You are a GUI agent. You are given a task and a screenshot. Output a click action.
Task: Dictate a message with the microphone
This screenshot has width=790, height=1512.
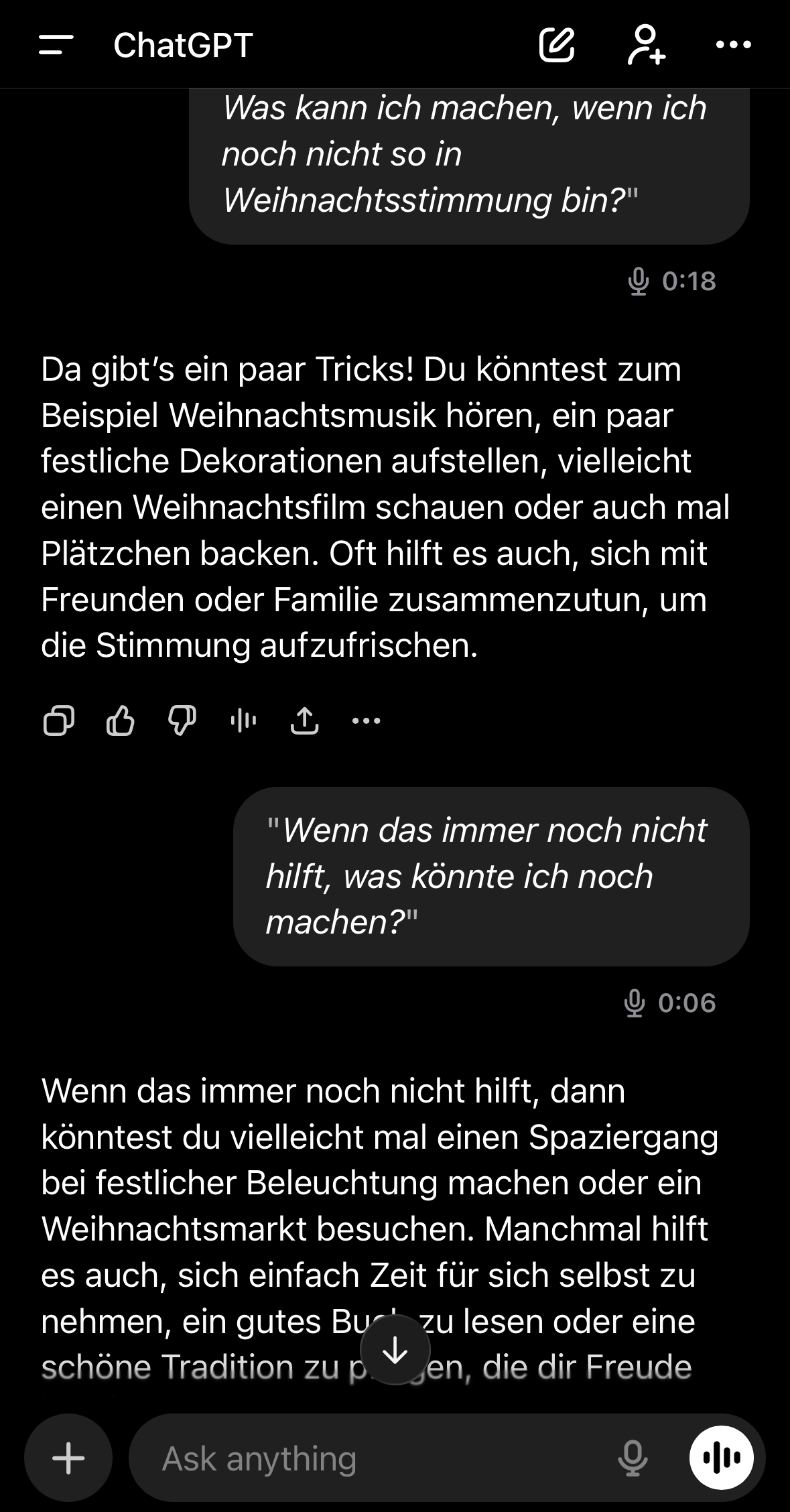click(633, 1458)
